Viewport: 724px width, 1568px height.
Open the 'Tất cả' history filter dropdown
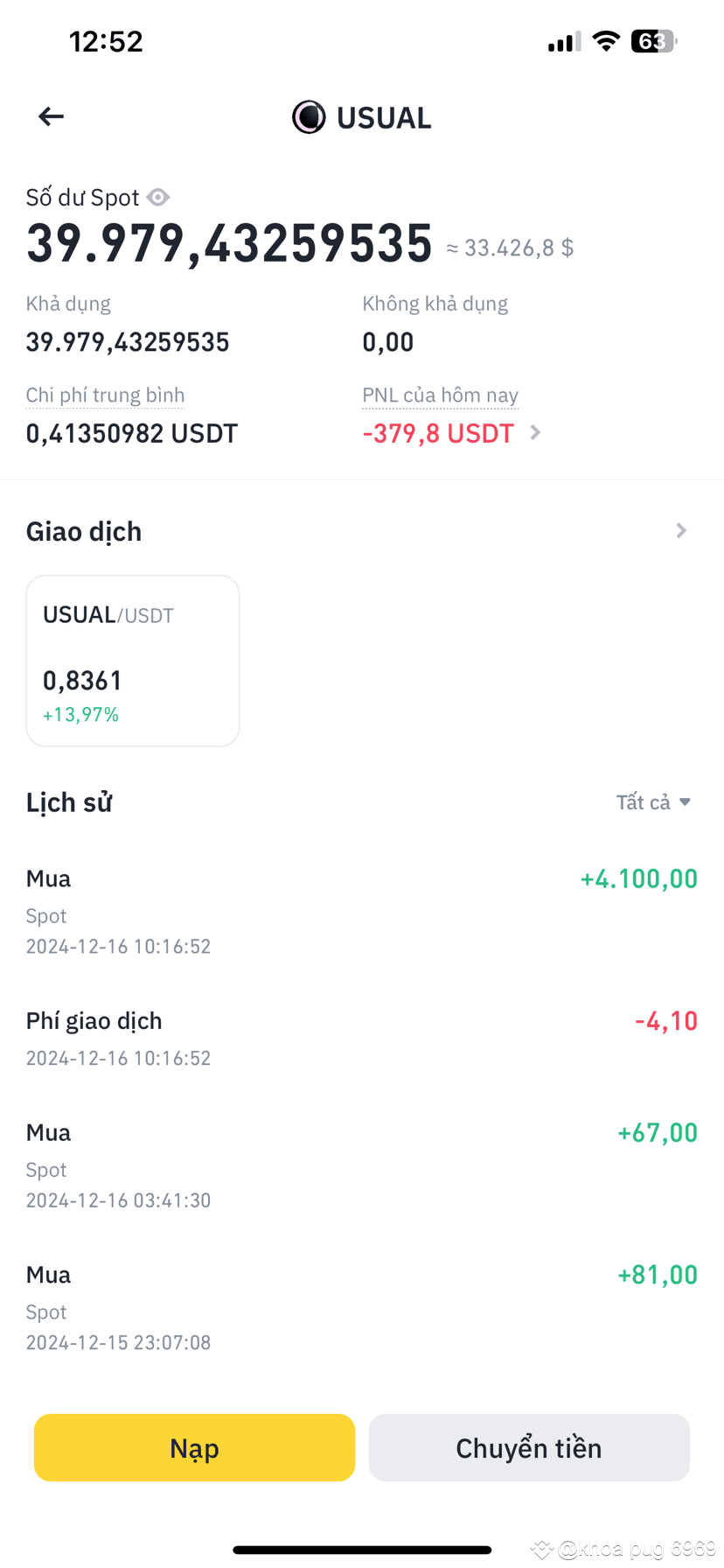[653, 801]
